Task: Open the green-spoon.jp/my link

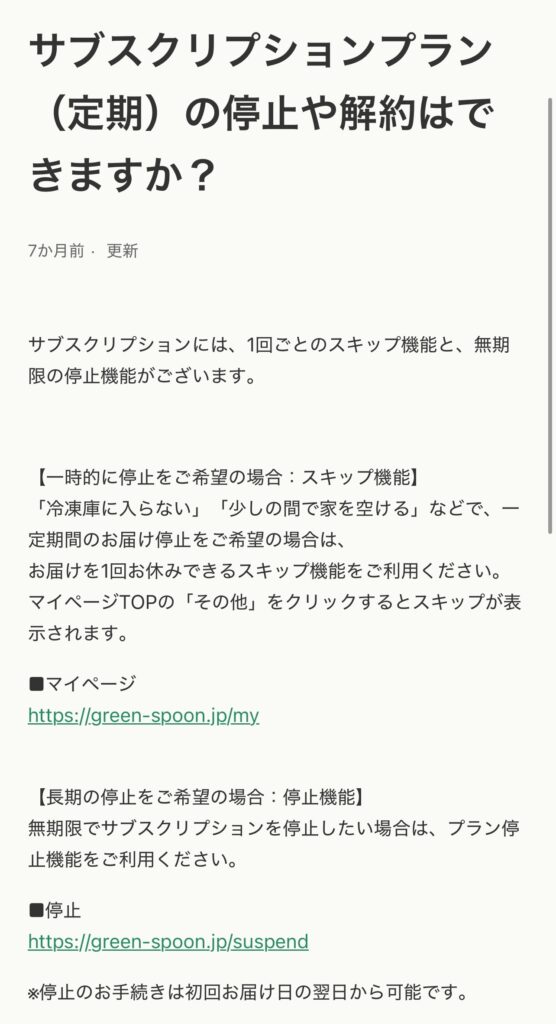Action: pos(144,716)
